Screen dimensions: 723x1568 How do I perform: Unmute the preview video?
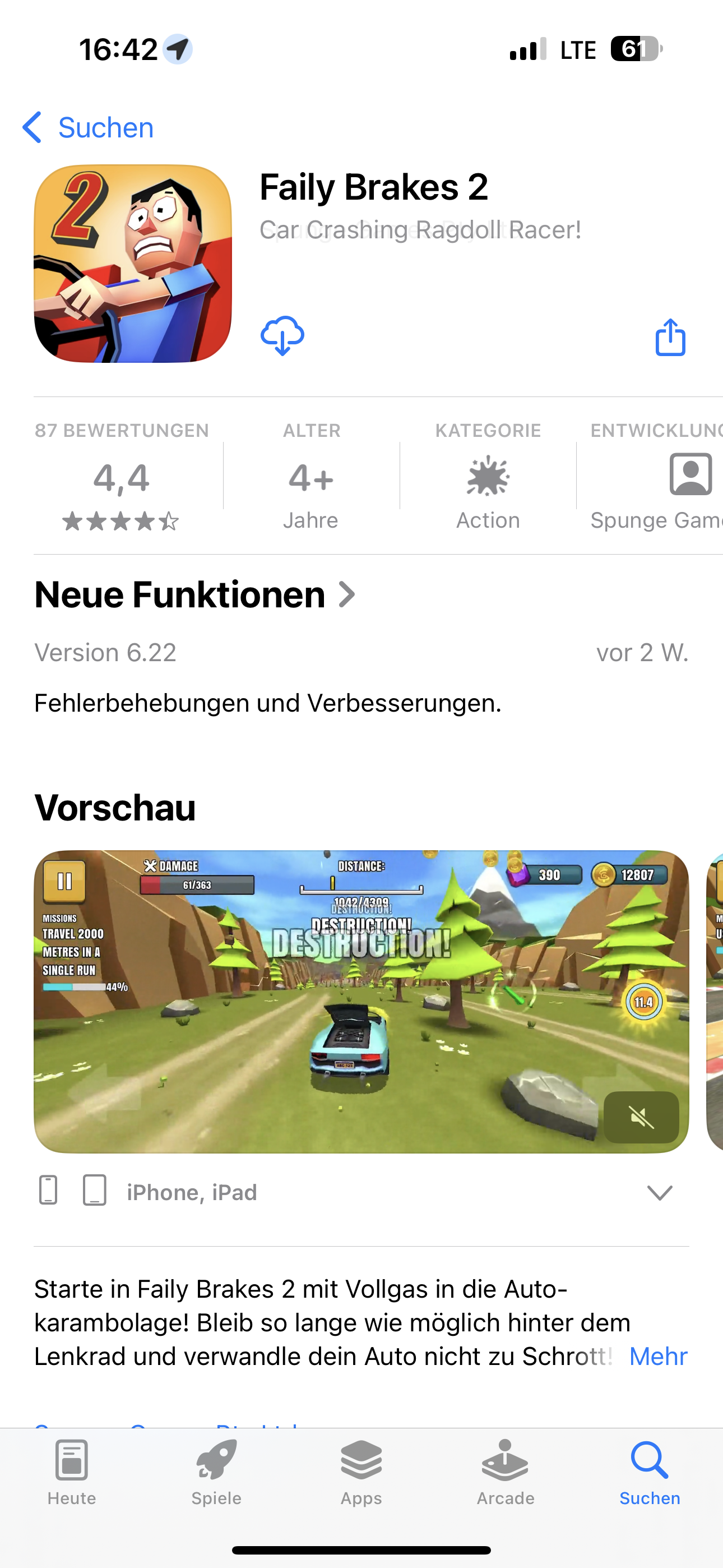641,1117
